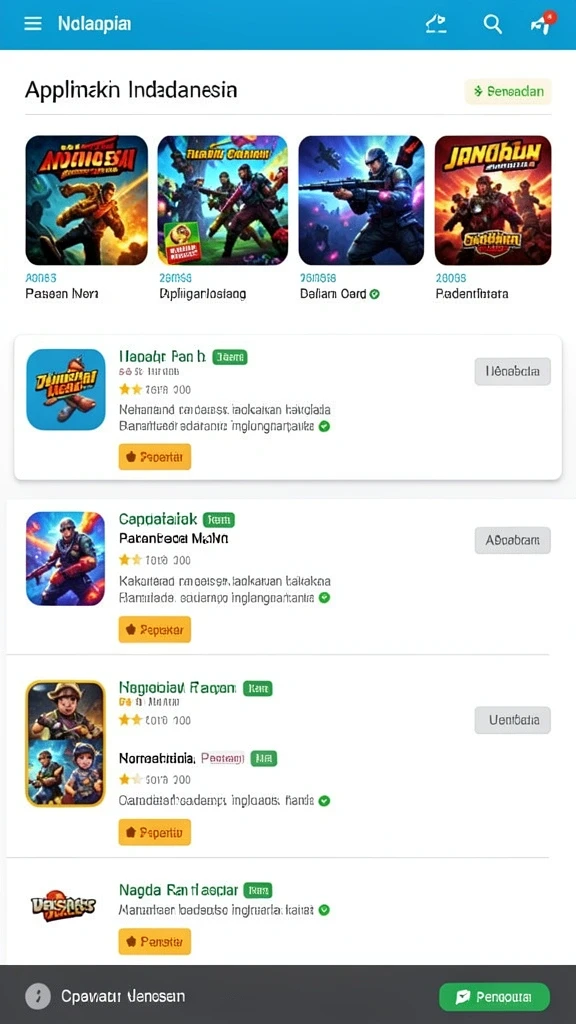Open the search icon
Image resolution: width=576 pixels, height=1024 pixels.
tap(492, 25)
